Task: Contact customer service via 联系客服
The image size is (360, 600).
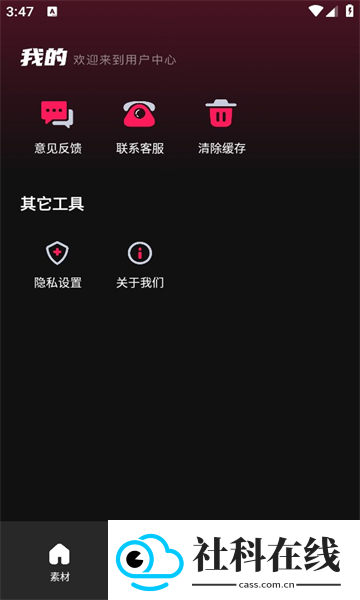Action: pyautogui.click(x=140, y=127)
